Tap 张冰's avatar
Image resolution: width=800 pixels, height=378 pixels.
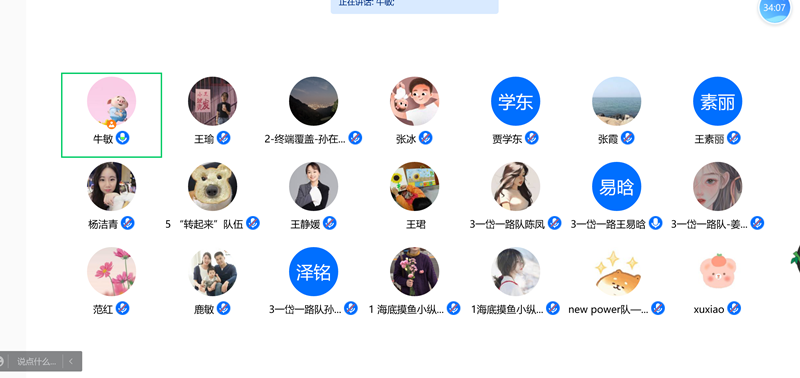(x=414, y=101)
